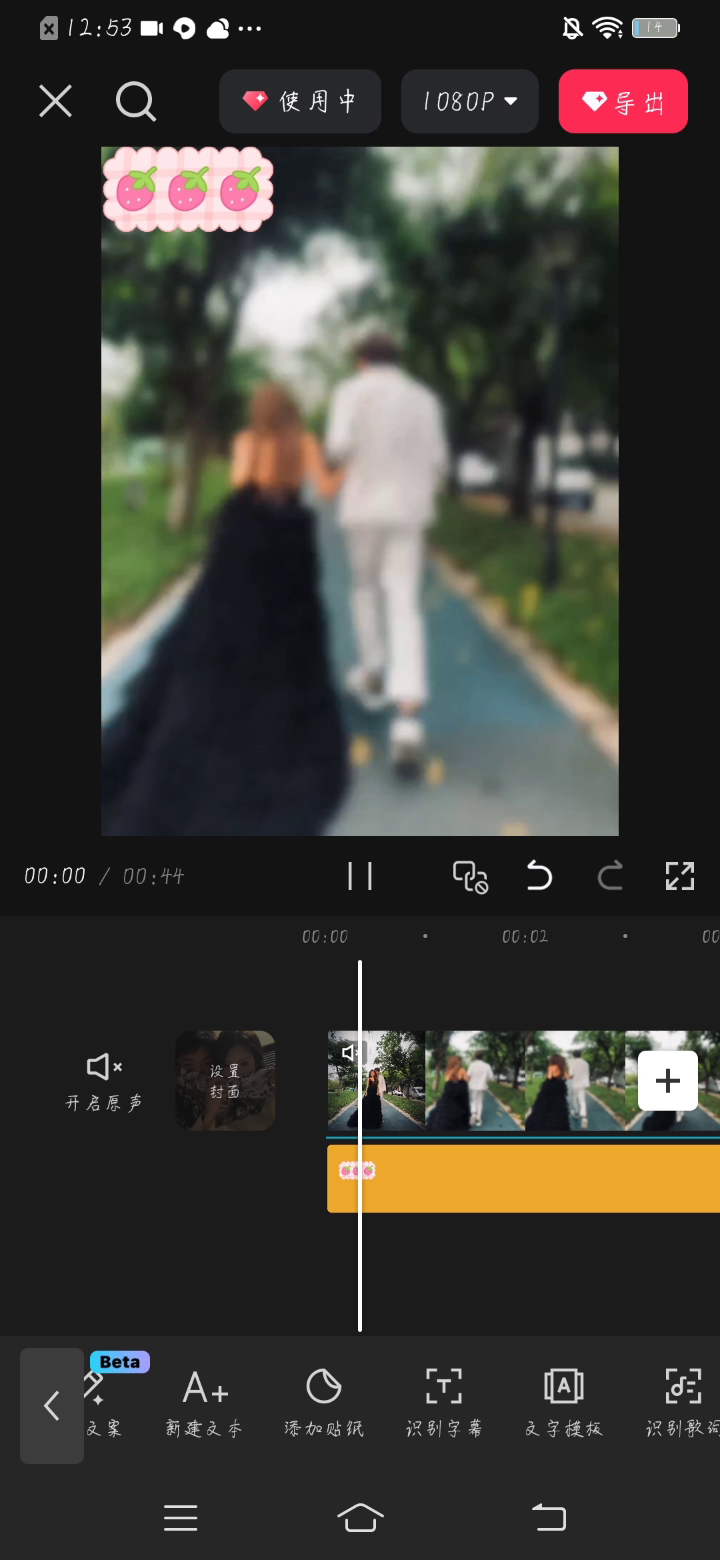The image size is (720, 1560).
Task: Redo the last edit
Action: pyautogui.click(x=610, y=876)
